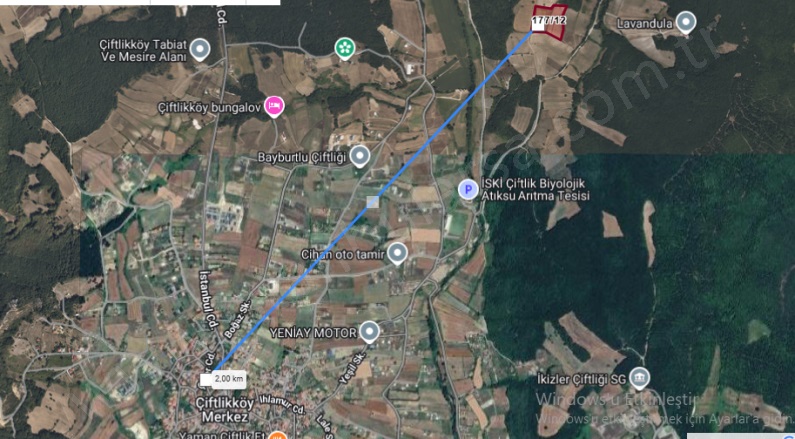
Task: Tap the measurement midpoint handle on blue line
Action: coord(373,202)
